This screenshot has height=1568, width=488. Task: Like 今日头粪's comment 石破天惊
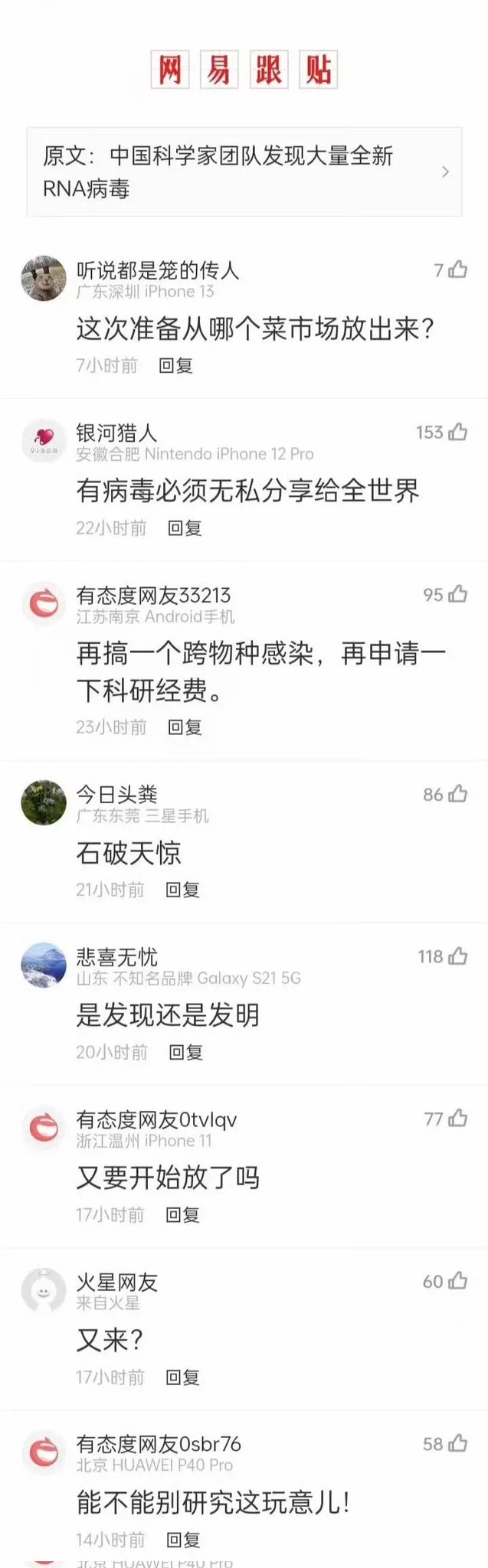pos(457,794)
